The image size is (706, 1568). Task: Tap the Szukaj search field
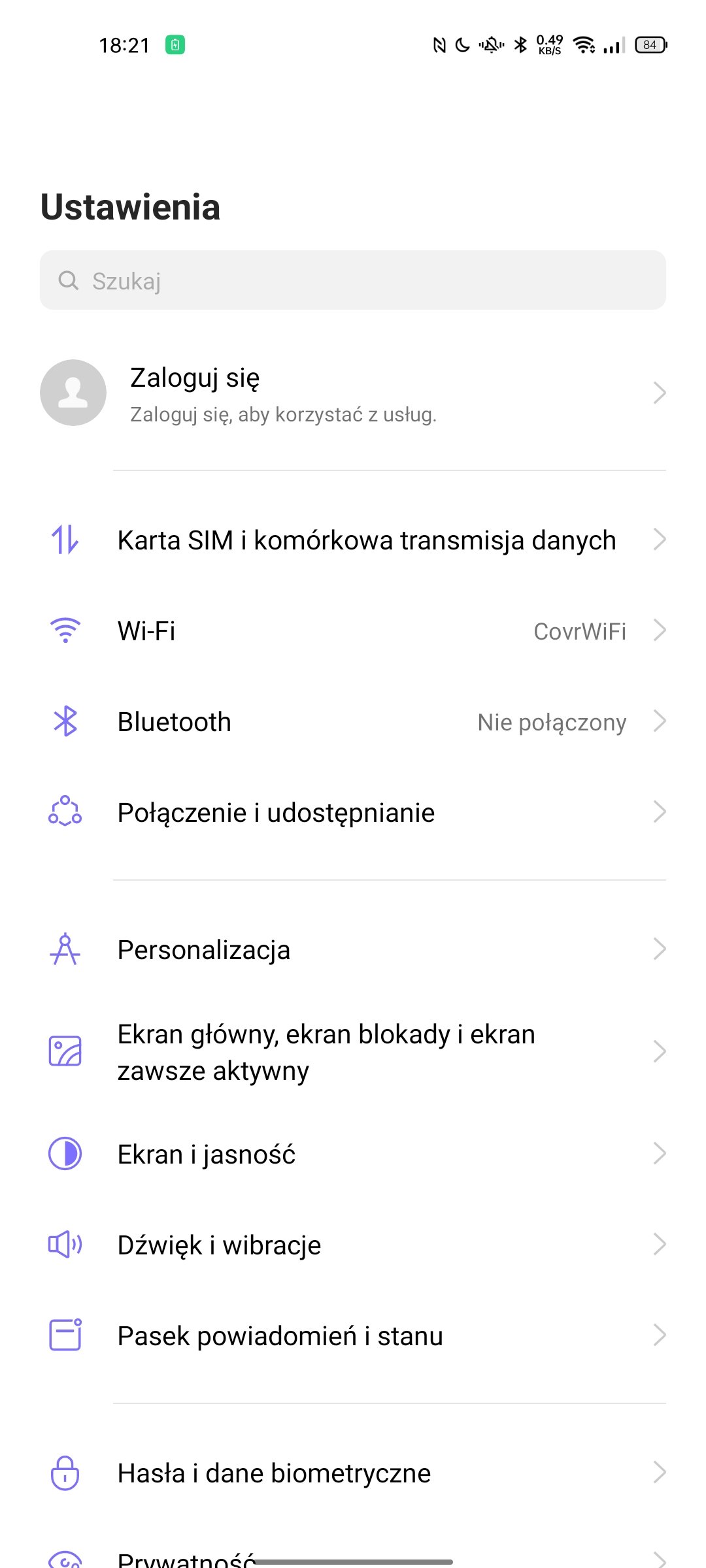[353, 280]
